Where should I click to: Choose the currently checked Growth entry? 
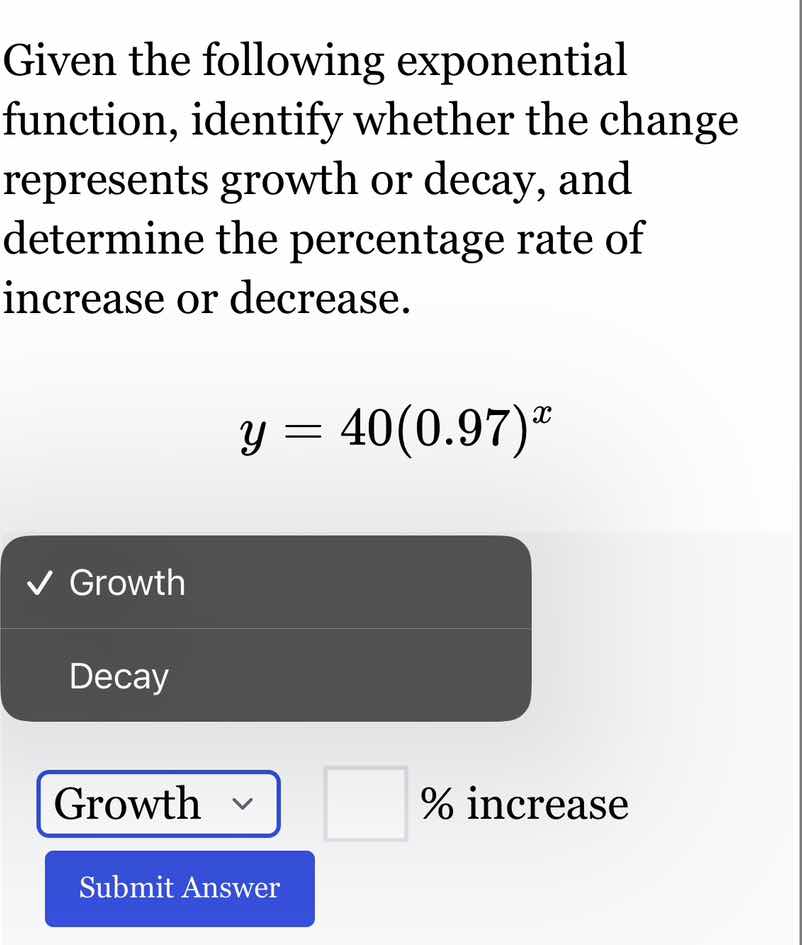[128, 583]
